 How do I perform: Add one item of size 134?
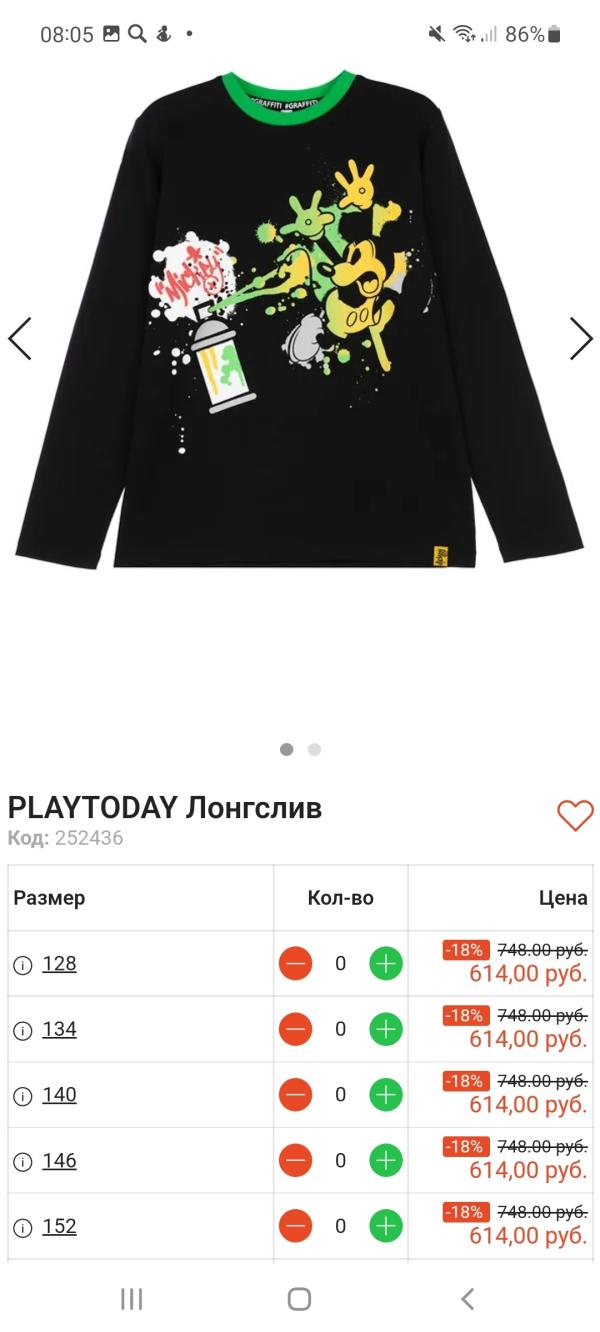[x=386, y=1029]
